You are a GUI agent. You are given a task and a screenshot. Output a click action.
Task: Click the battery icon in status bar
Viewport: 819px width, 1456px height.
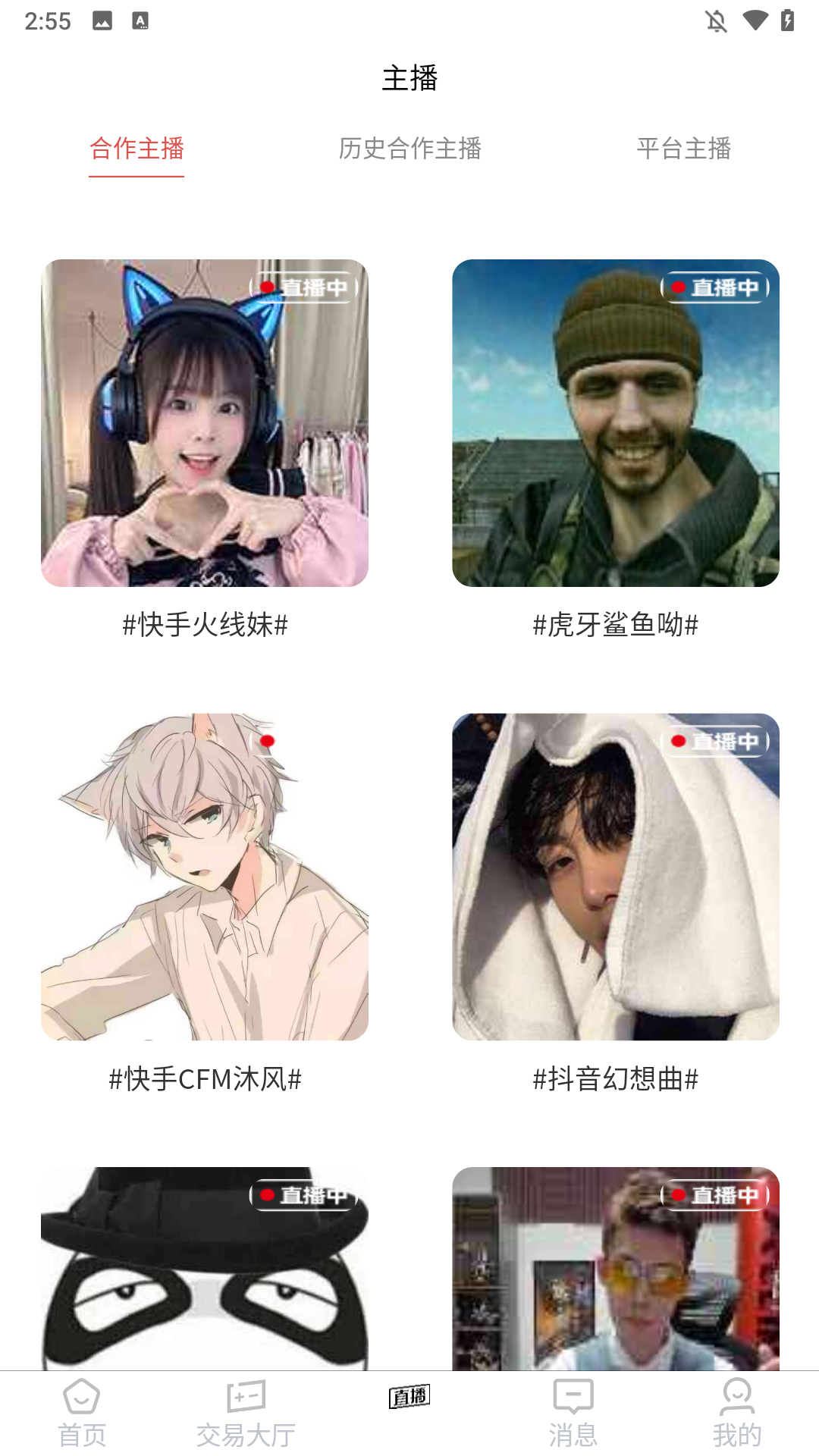pos(789,23)
